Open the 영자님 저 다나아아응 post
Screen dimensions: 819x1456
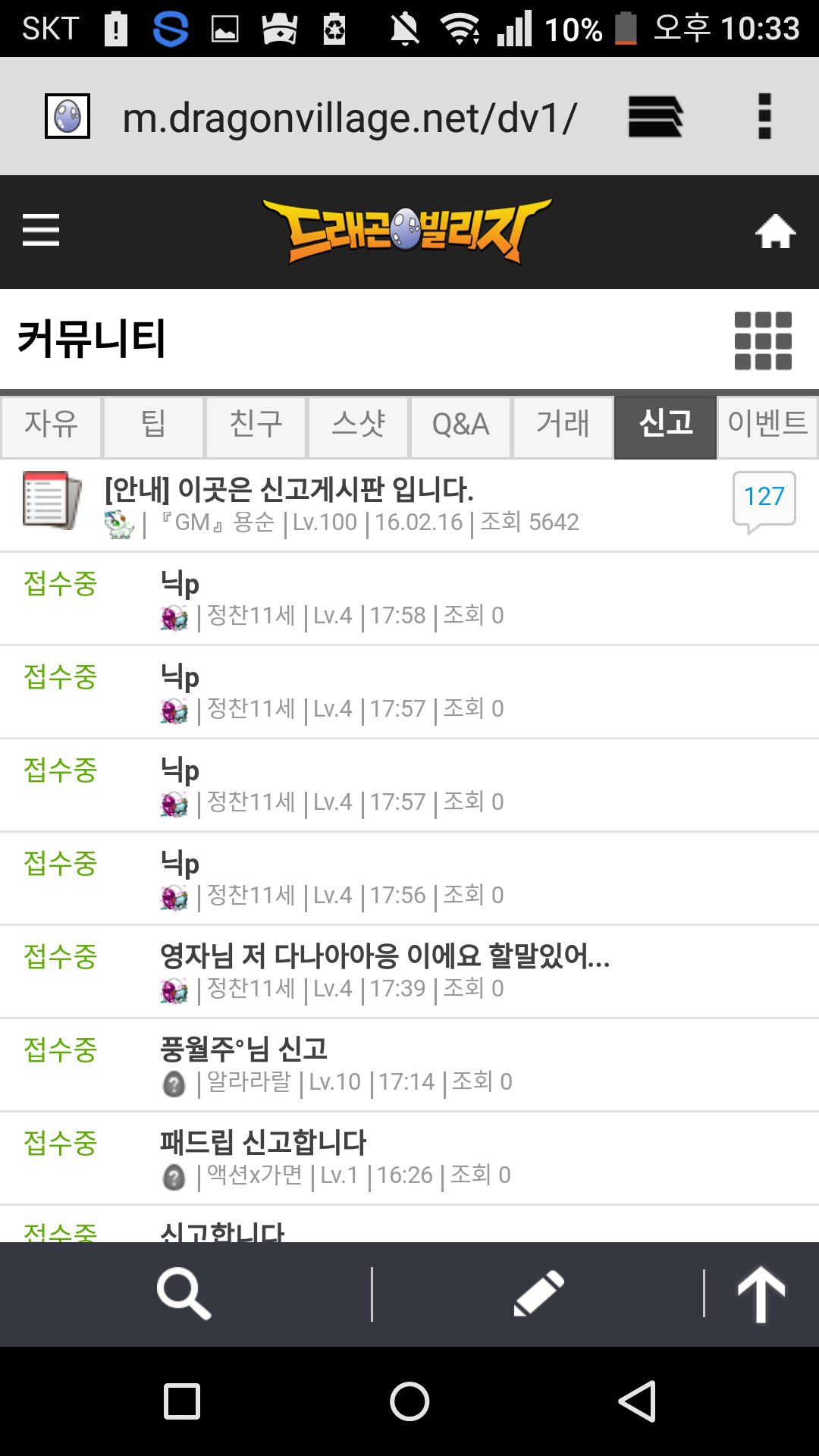pyautogui.click(x=384, y=956)
